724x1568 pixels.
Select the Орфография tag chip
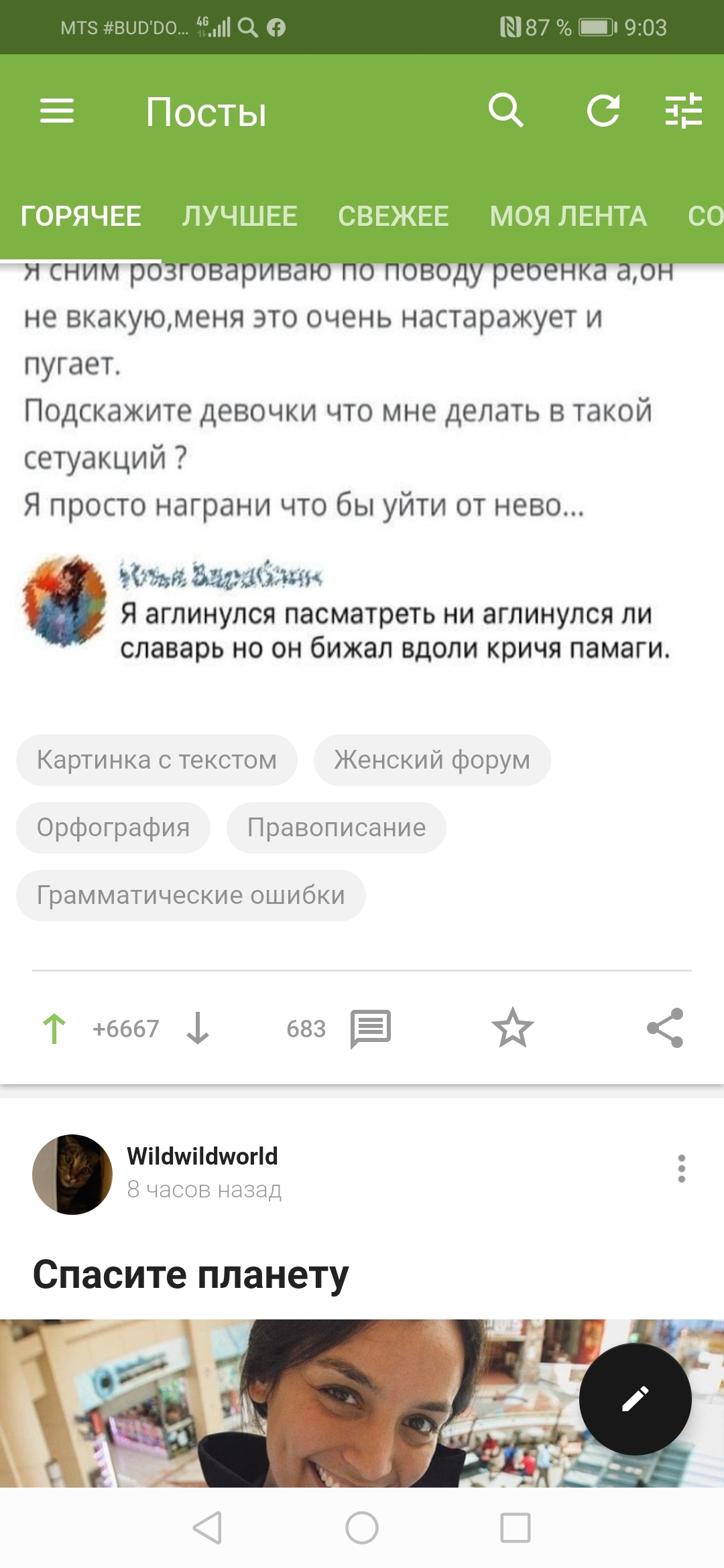click(x=113, y=828)
